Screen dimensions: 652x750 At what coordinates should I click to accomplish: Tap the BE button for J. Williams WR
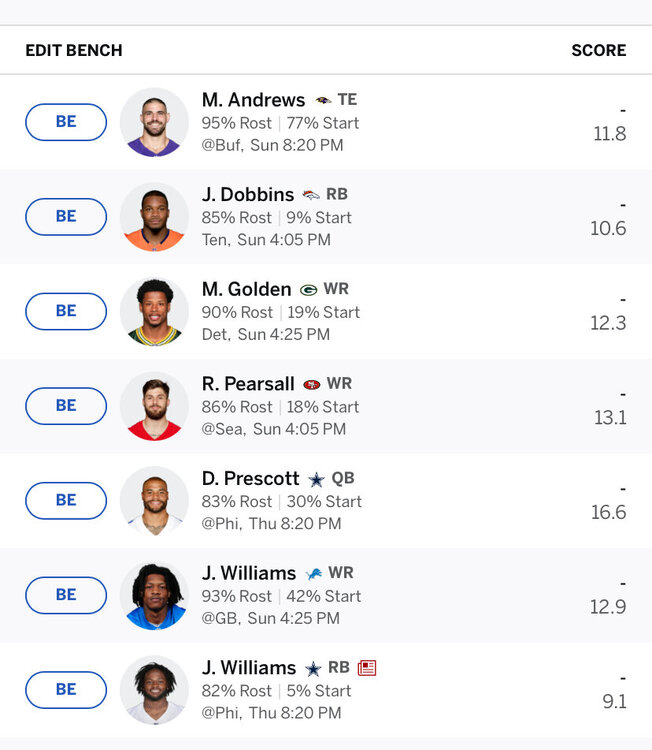point(66,595)
